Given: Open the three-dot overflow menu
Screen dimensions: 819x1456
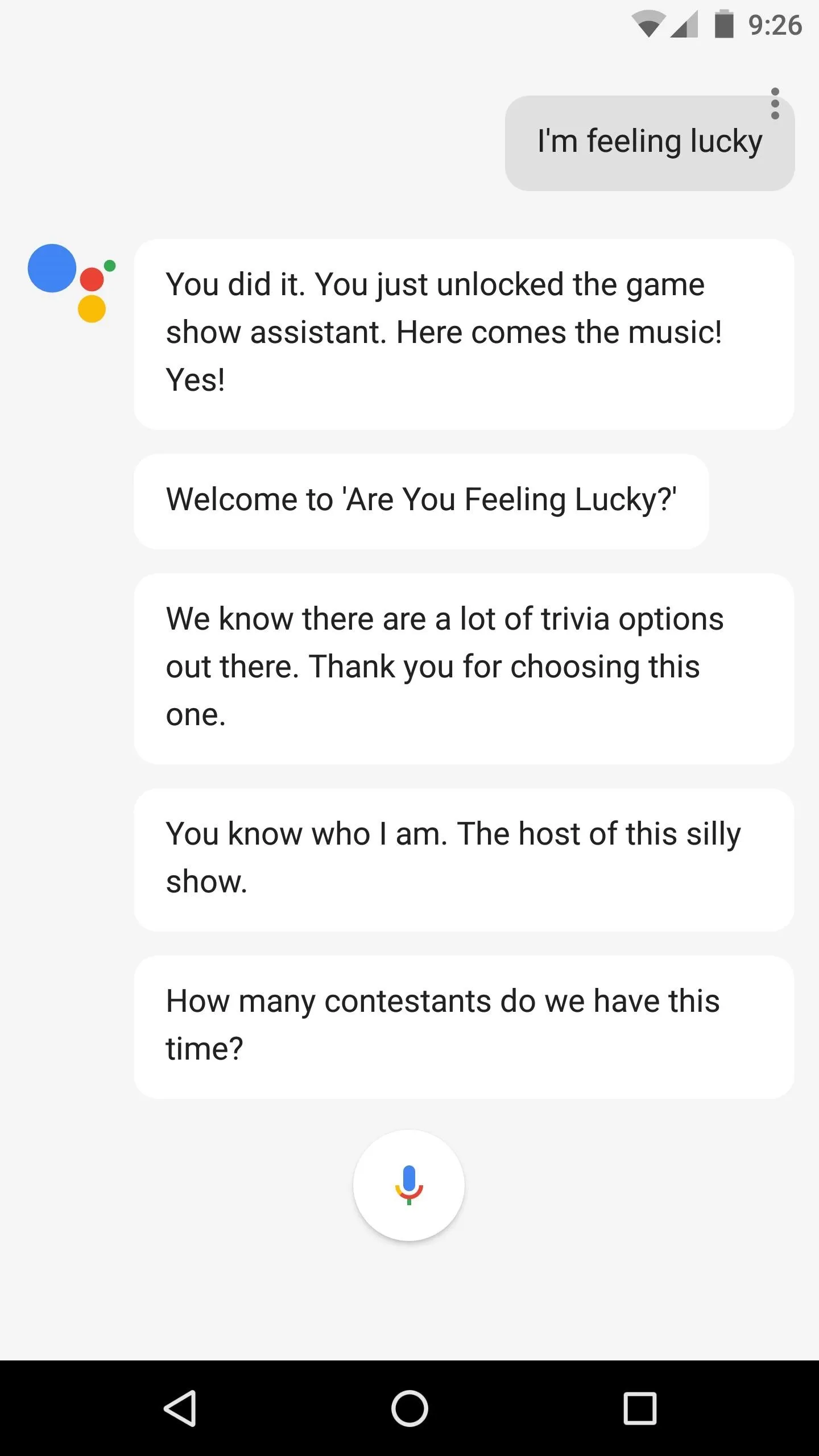Looking at the screenshot, I should point(775,104).
